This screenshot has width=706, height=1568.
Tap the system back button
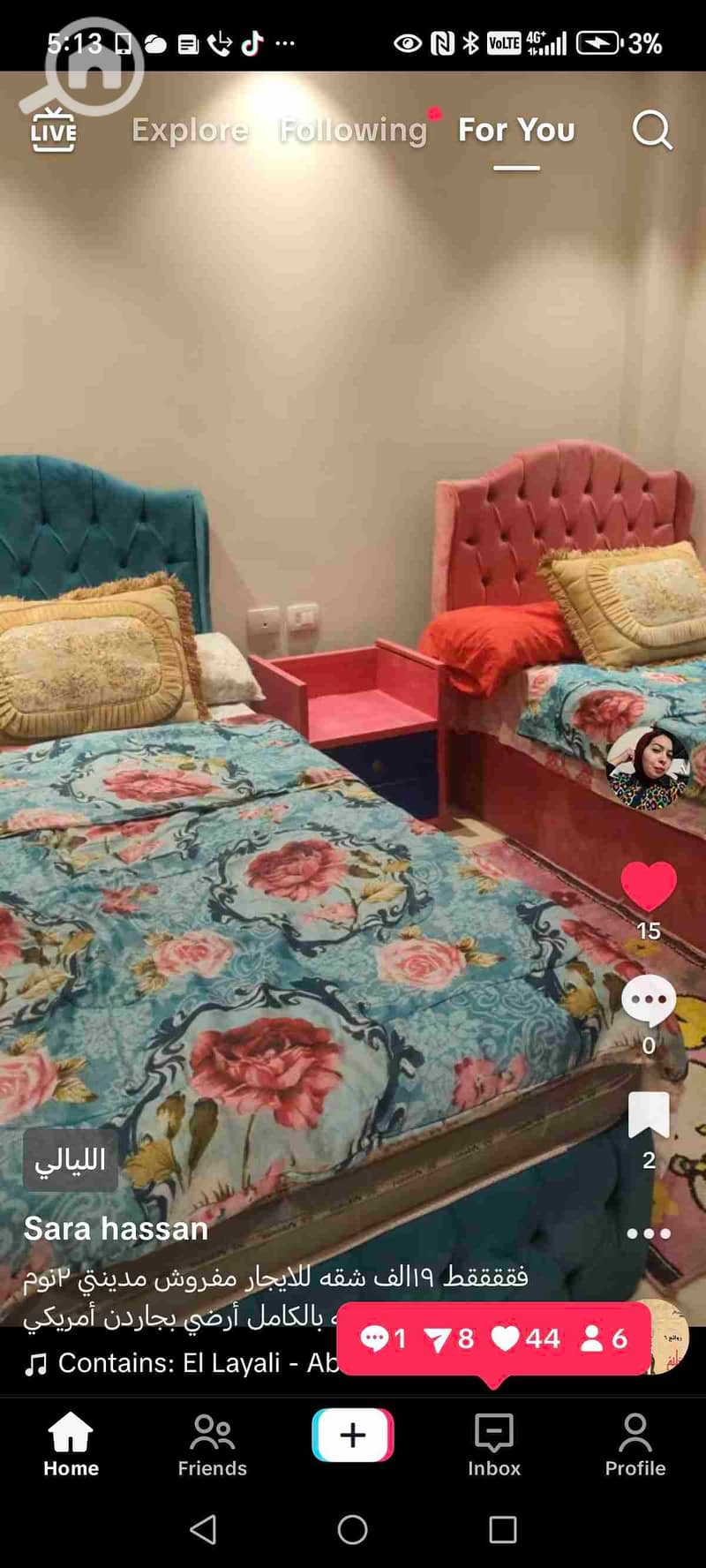203,1529
